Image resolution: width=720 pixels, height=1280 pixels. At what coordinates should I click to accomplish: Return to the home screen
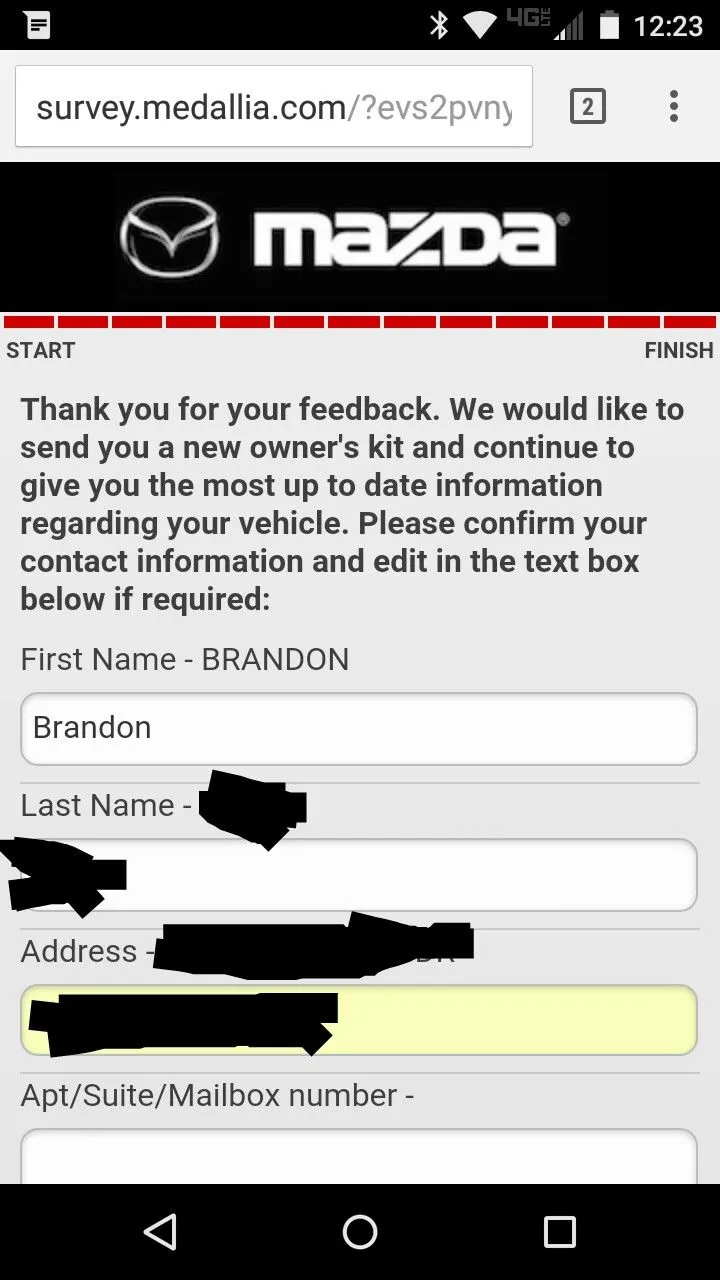coord(360,1232)
